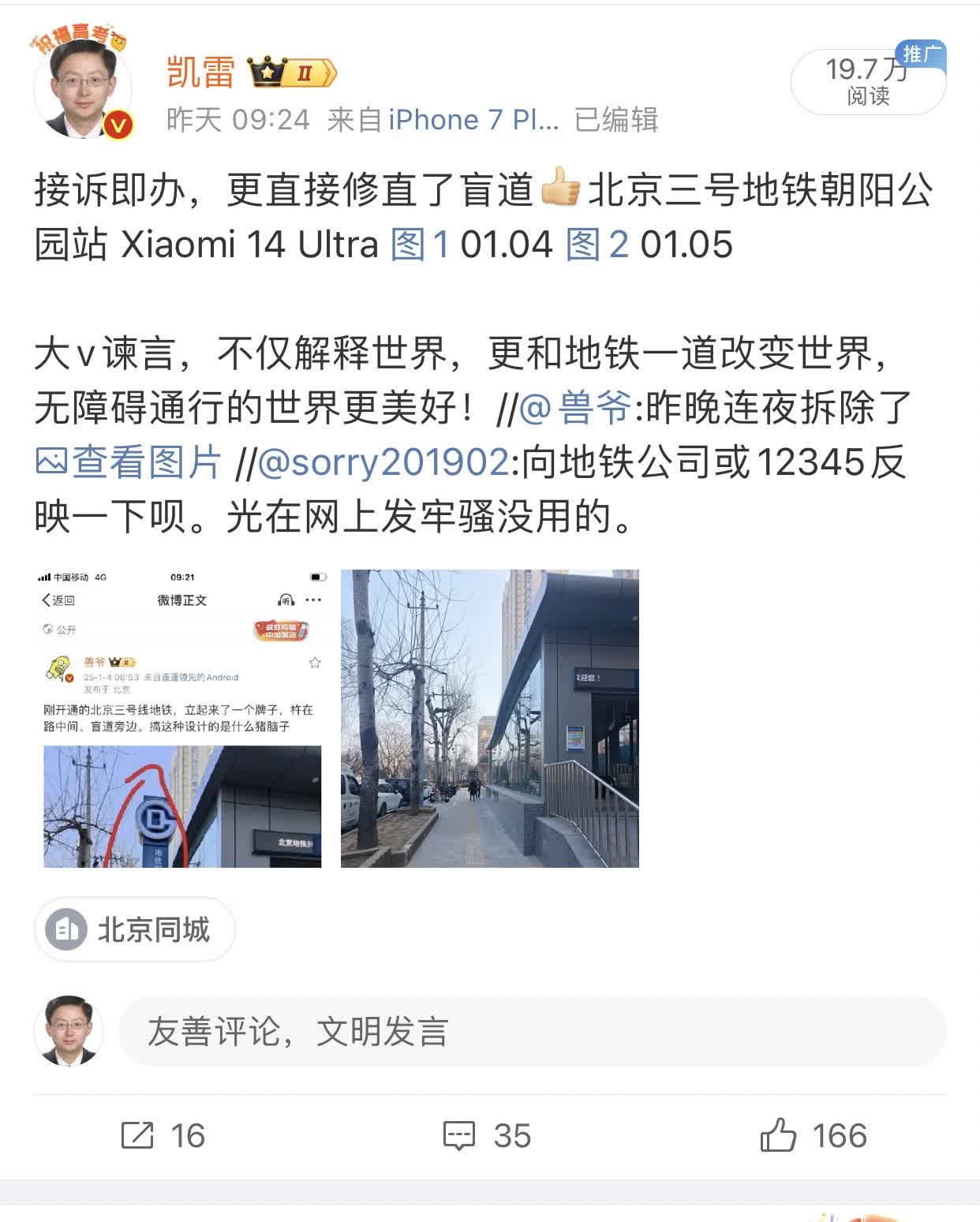Image resolution: width=980 pixels, height=1222 pixels.
Task: Open the 35 comments
Action: tap(488, 1136)
